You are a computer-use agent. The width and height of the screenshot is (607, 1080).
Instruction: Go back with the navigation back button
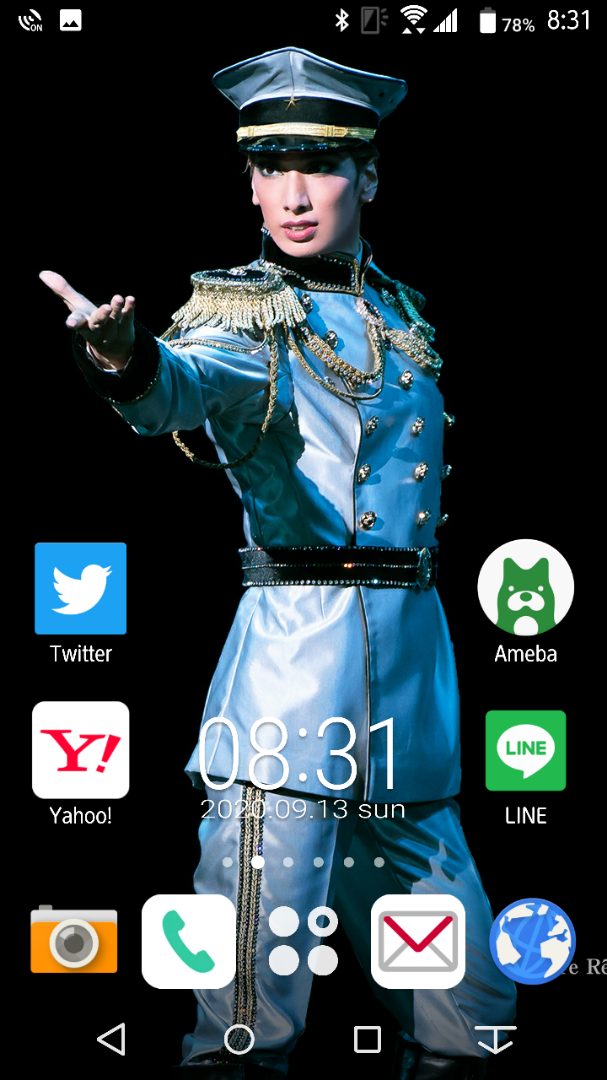(x=111, y=1040)
